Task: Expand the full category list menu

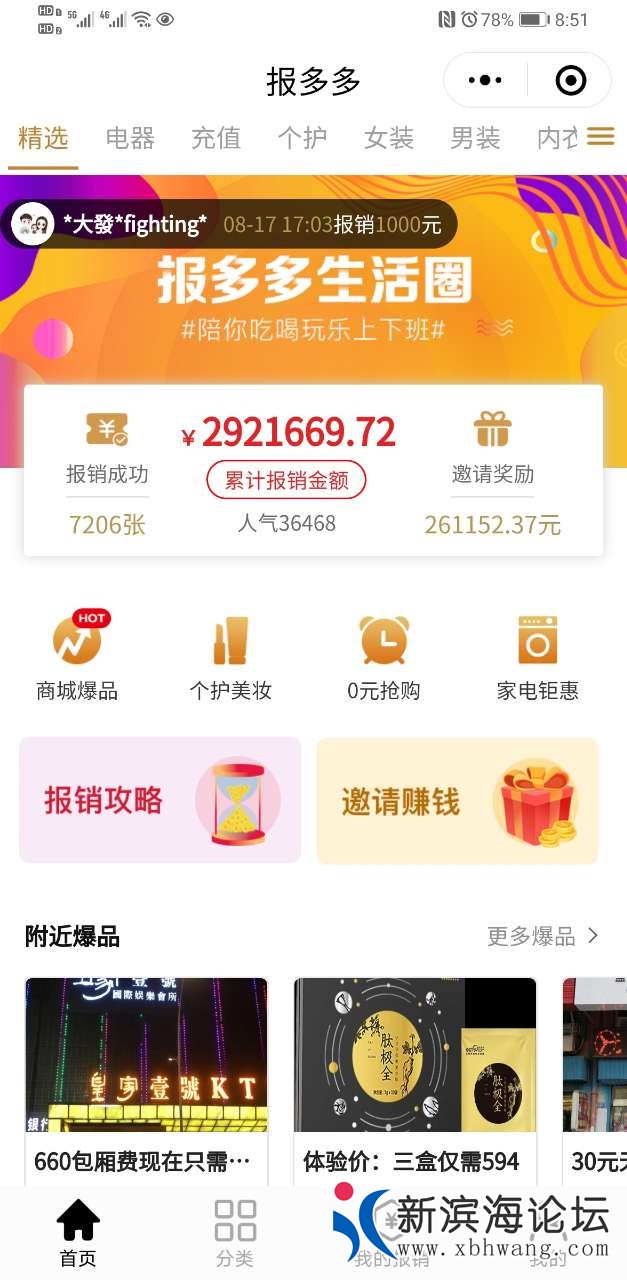Action: click(600, 137)
